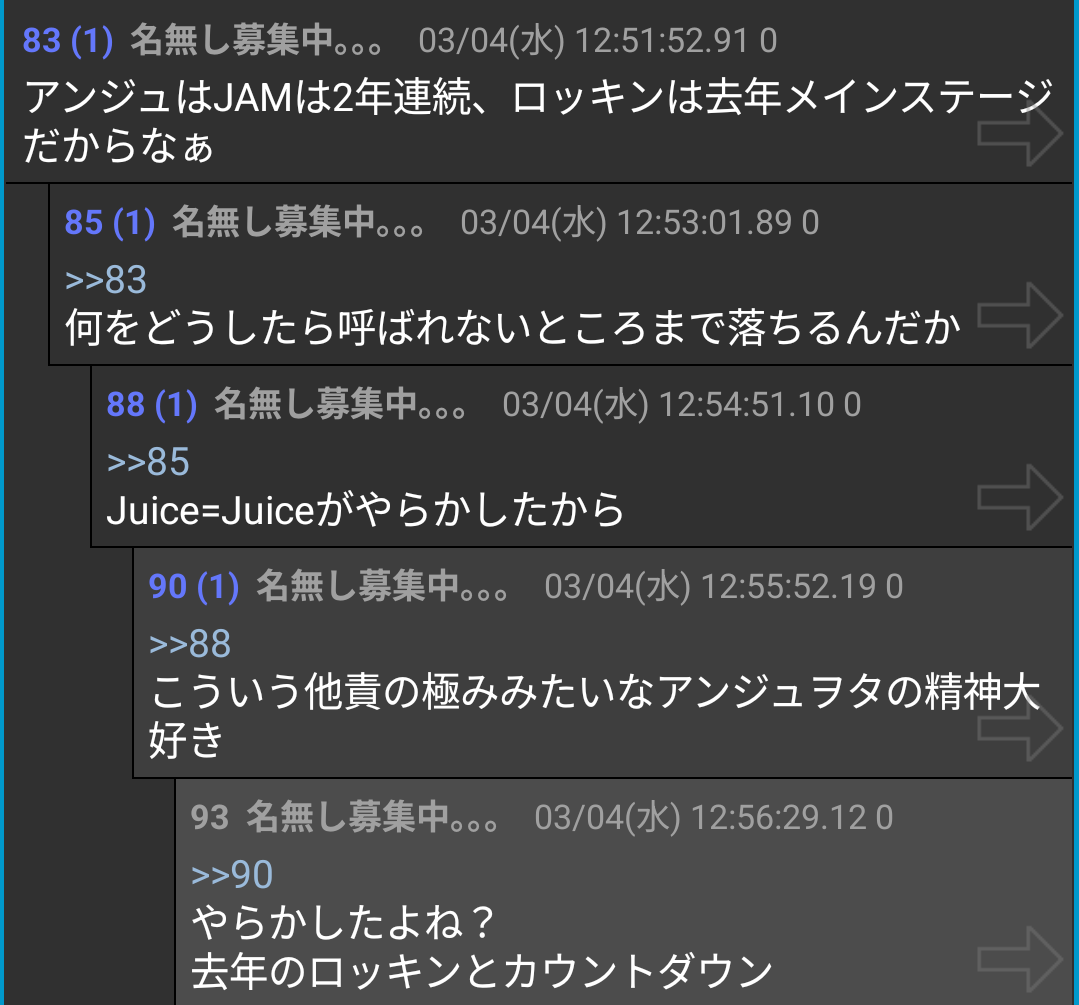
Task: Tap the arrow icon on post 90
Action: 1019,727
